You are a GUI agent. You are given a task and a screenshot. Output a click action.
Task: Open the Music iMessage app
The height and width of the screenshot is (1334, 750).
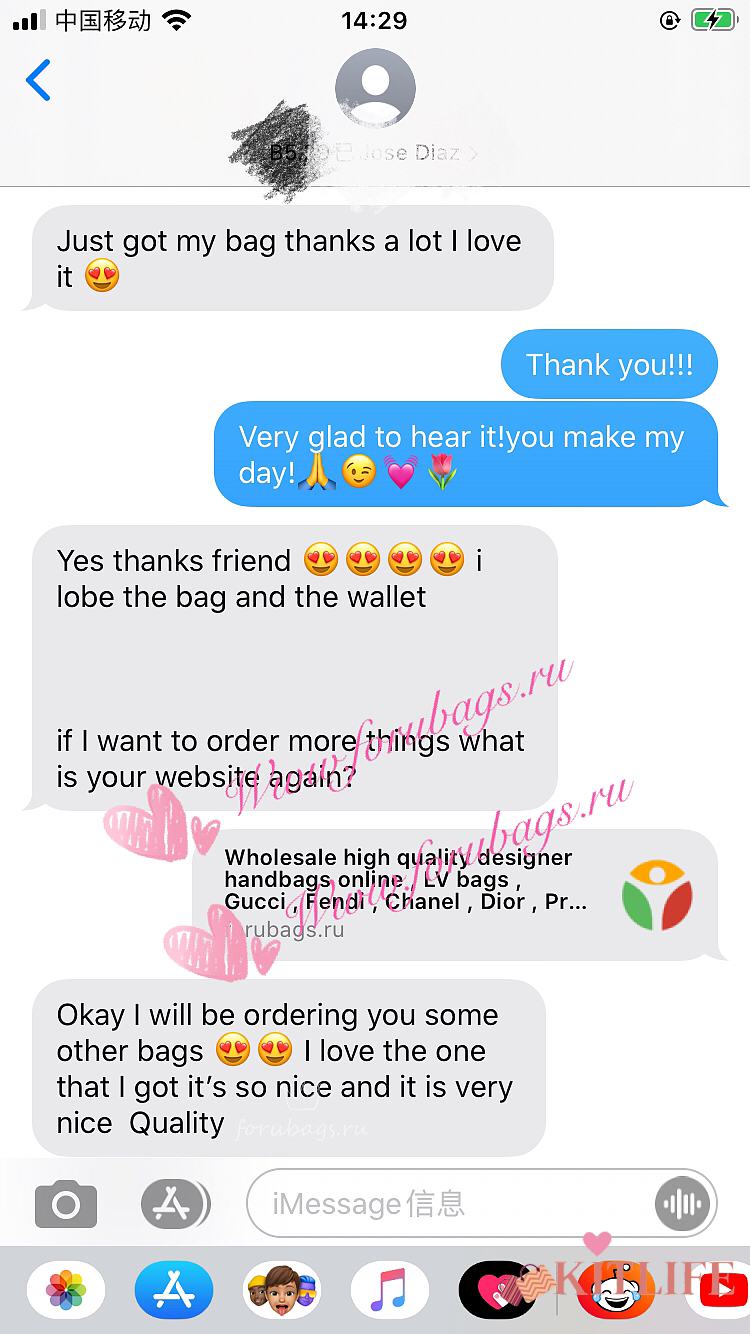tap(390, 1292)
